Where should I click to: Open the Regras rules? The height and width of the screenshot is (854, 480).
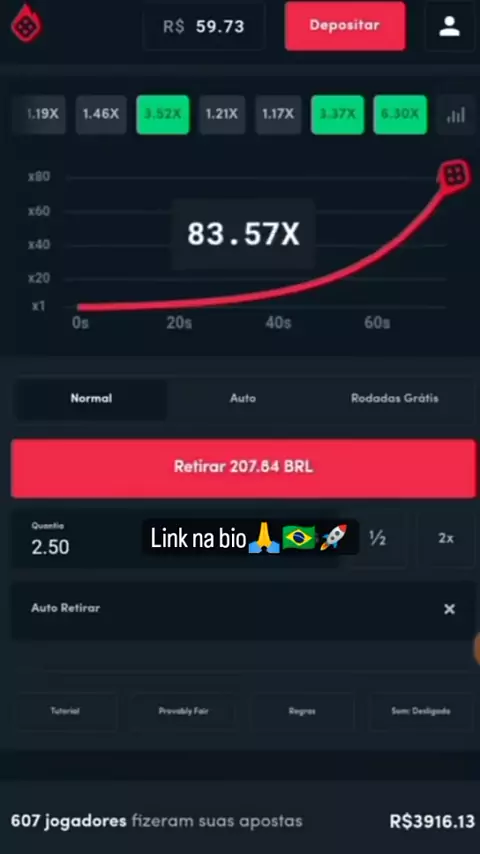click(302, 711)
